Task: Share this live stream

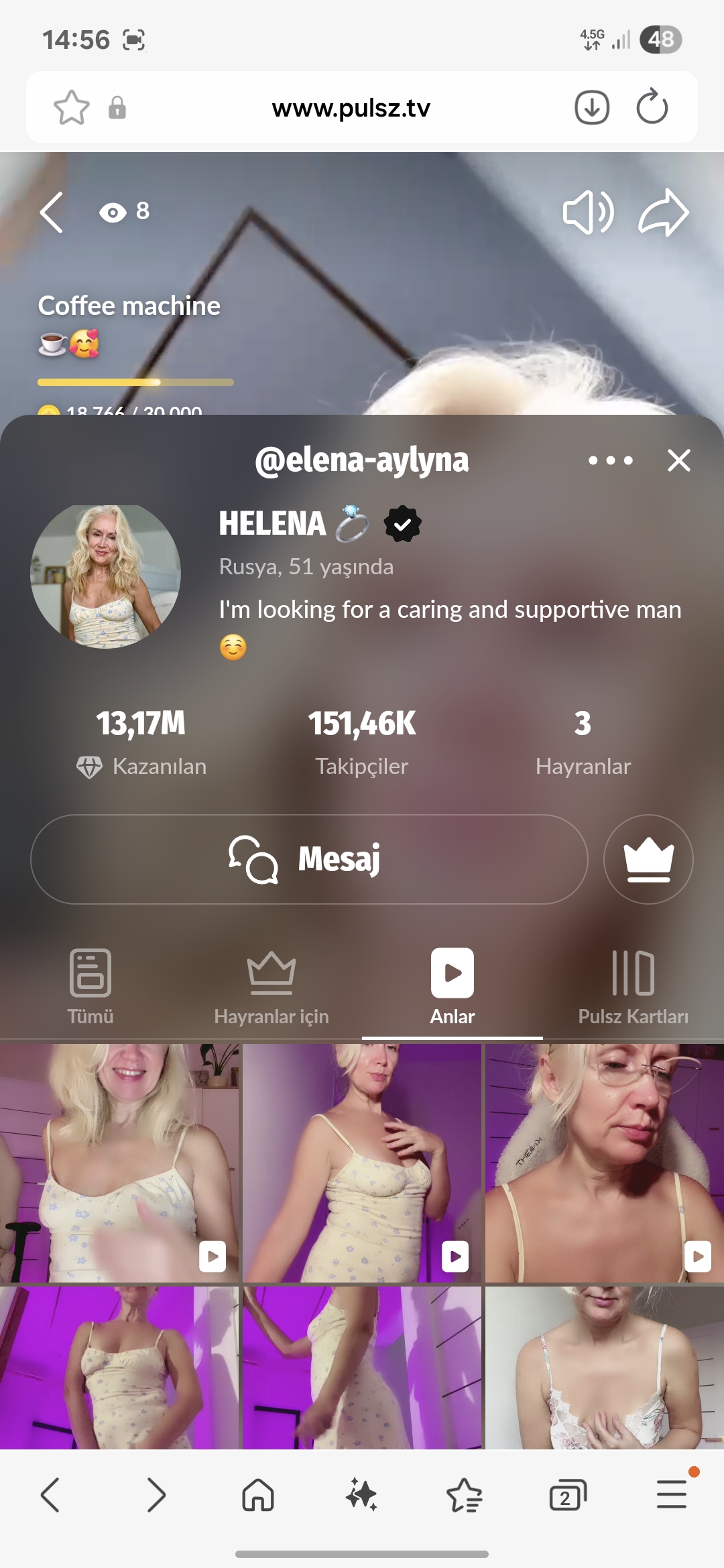Action: pos(664,213)
